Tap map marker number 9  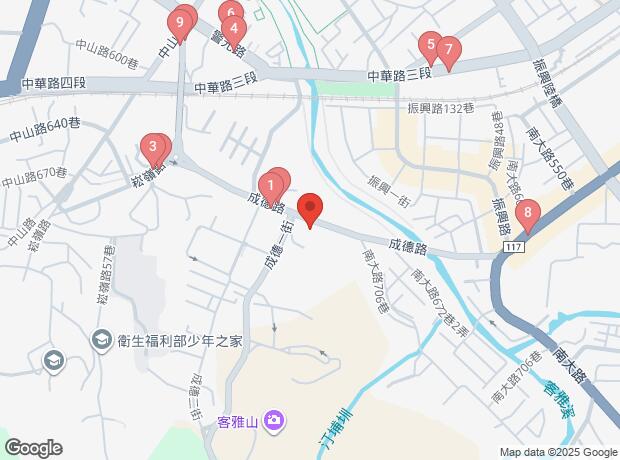click(179, 21)
